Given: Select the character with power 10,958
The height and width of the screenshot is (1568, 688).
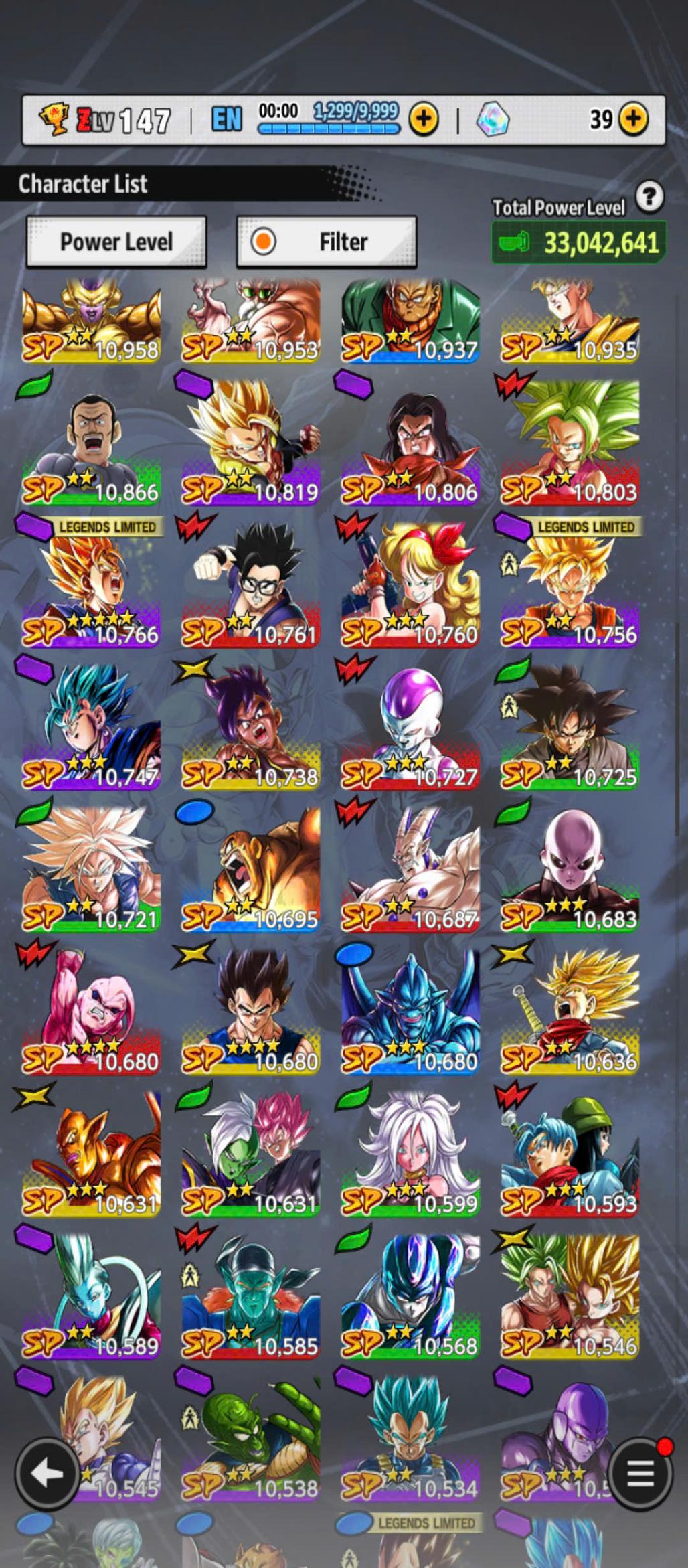Looking at the screenshot, I should pos(91,321).
